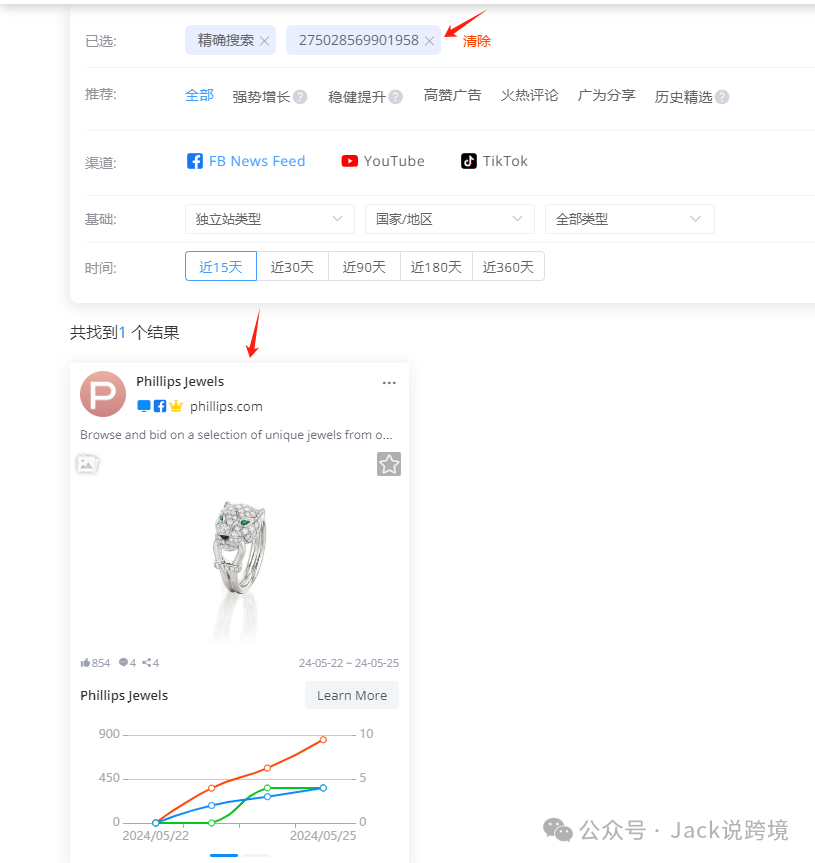This screenshot has width=815, height=863.
Task: Favorite the Phillips Jewels ad with the star
Action: click(388, 464)
